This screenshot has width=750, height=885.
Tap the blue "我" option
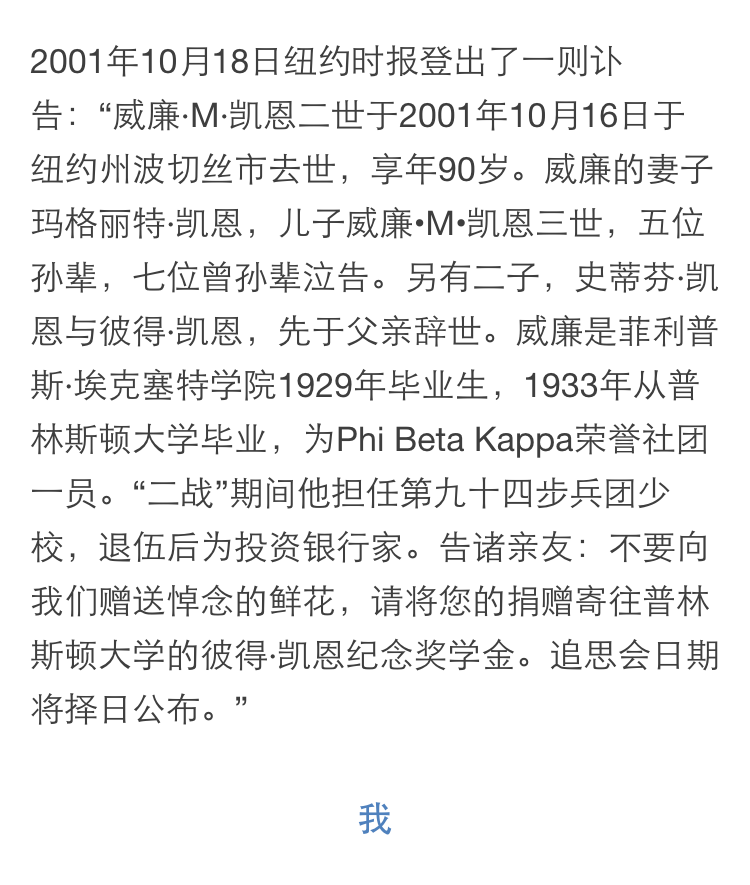[x=374, y=819]
